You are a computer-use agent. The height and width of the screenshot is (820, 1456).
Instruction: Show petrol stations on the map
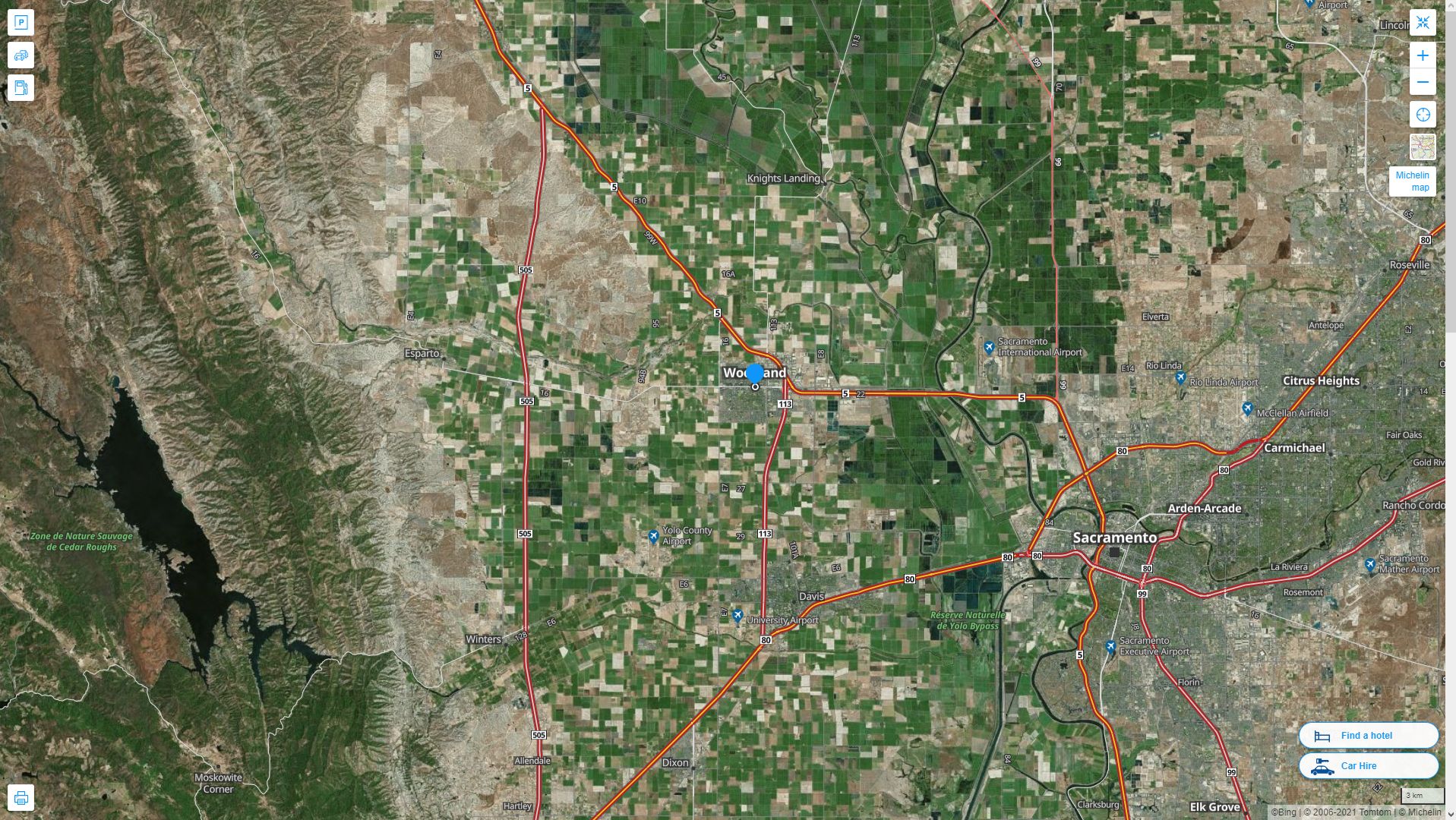(21, 87)
